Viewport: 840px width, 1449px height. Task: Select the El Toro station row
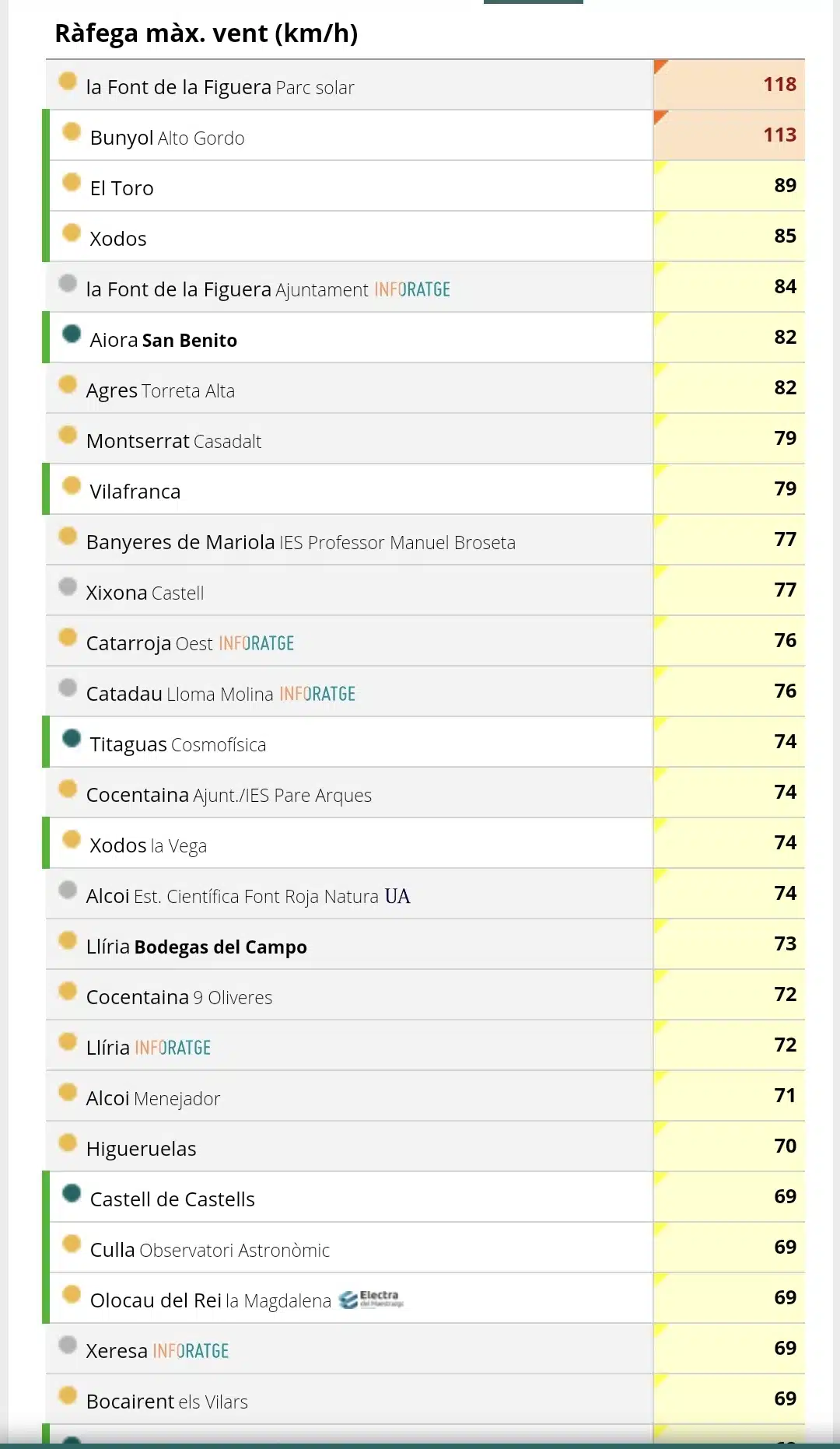click(x=425, y=186)
